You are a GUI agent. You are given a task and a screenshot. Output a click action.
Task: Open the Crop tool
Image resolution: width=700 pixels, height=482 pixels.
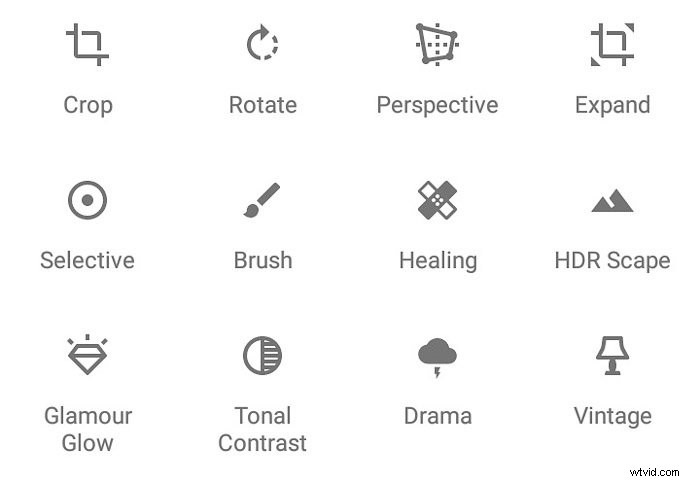[88, 47]
